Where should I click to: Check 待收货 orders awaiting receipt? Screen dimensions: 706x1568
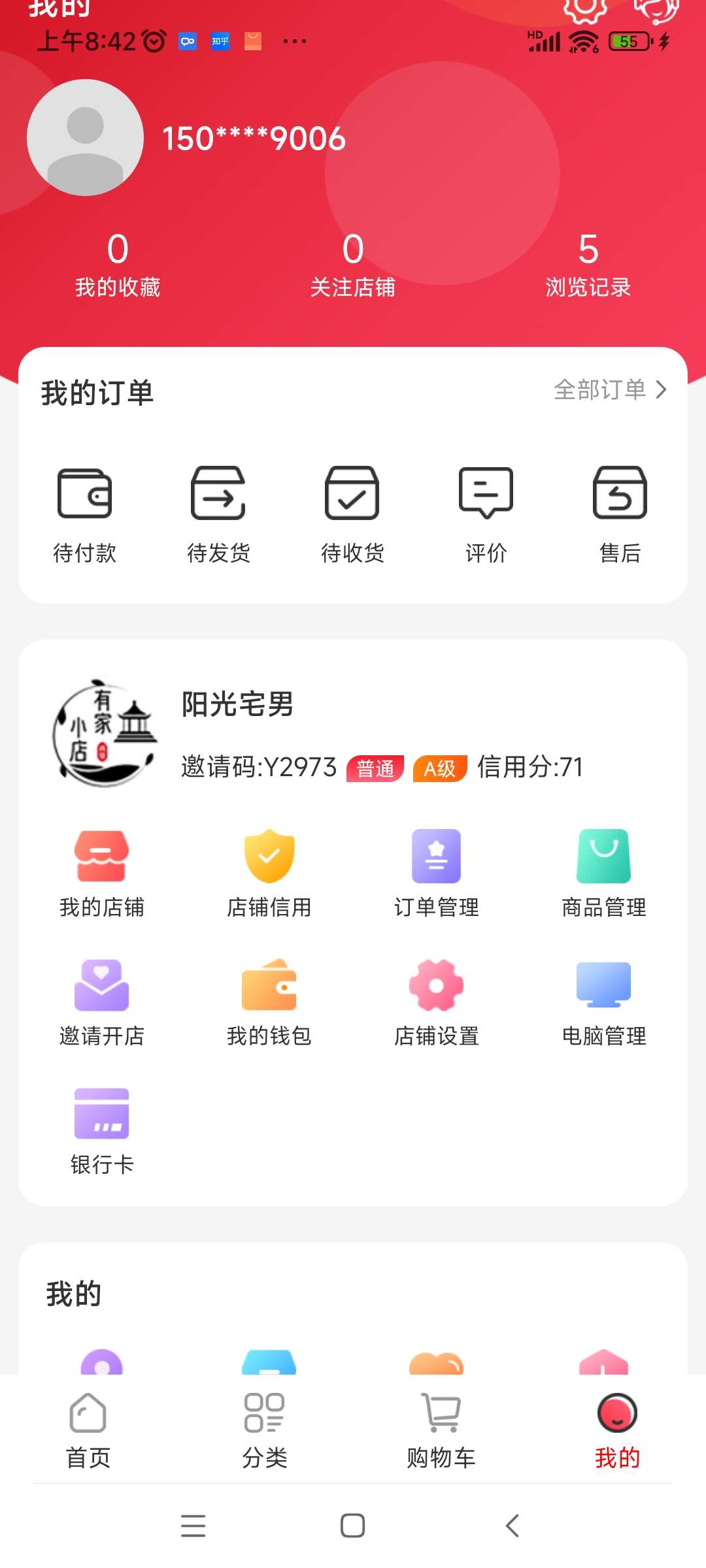tap(352, 513)
